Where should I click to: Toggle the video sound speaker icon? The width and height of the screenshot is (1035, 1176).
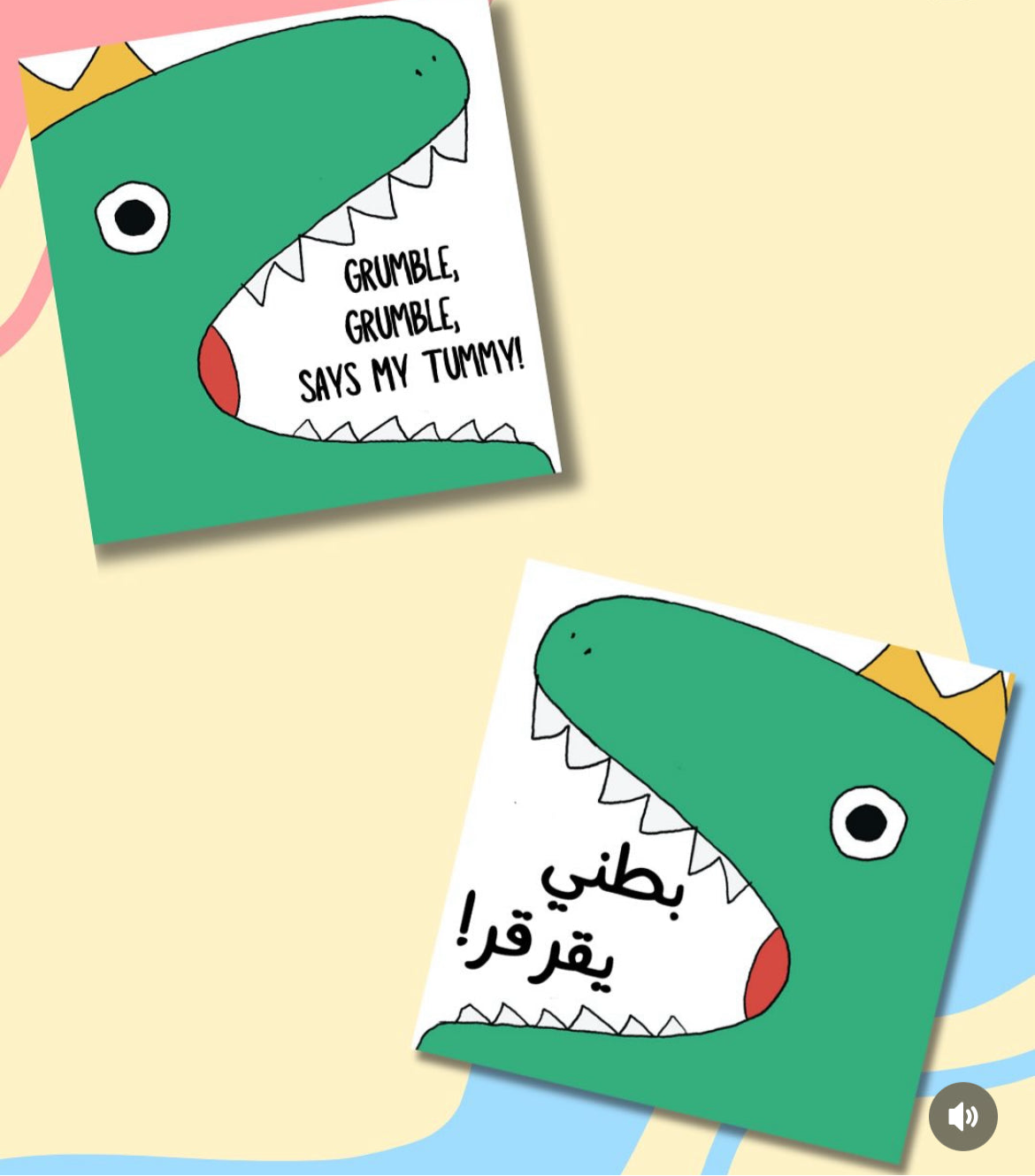point(962,1117)
